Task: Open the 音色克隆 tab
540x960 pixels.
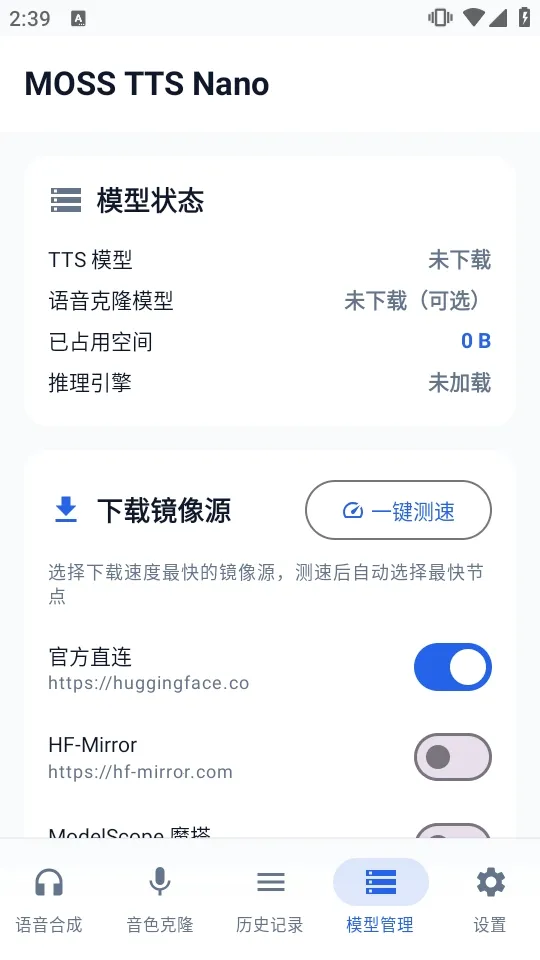Action: (x=160, y=898)
